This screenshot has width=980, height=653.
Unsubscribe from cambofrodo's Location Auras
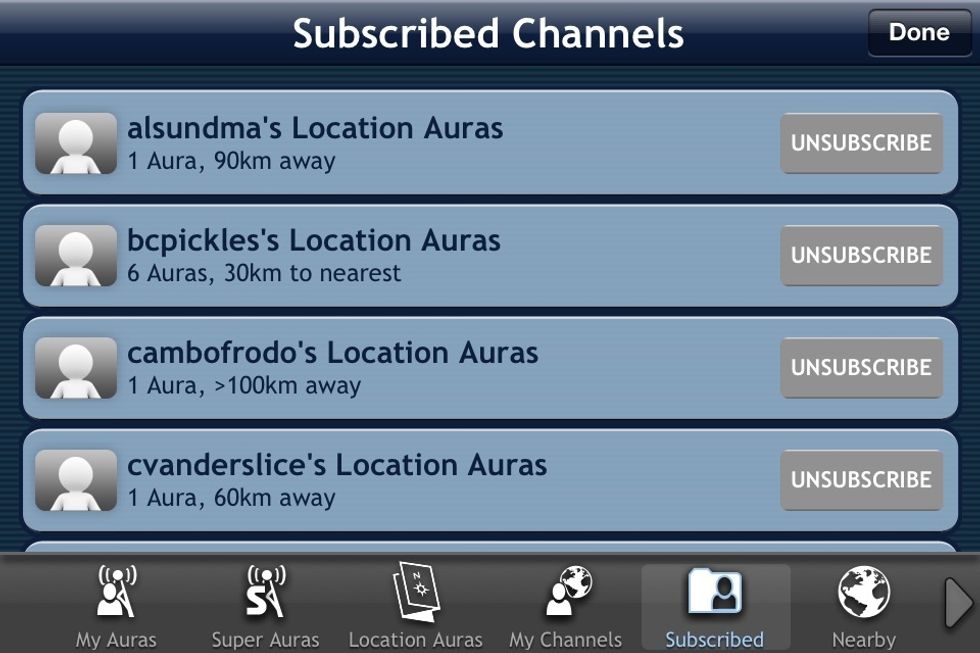tap(861, 367)
